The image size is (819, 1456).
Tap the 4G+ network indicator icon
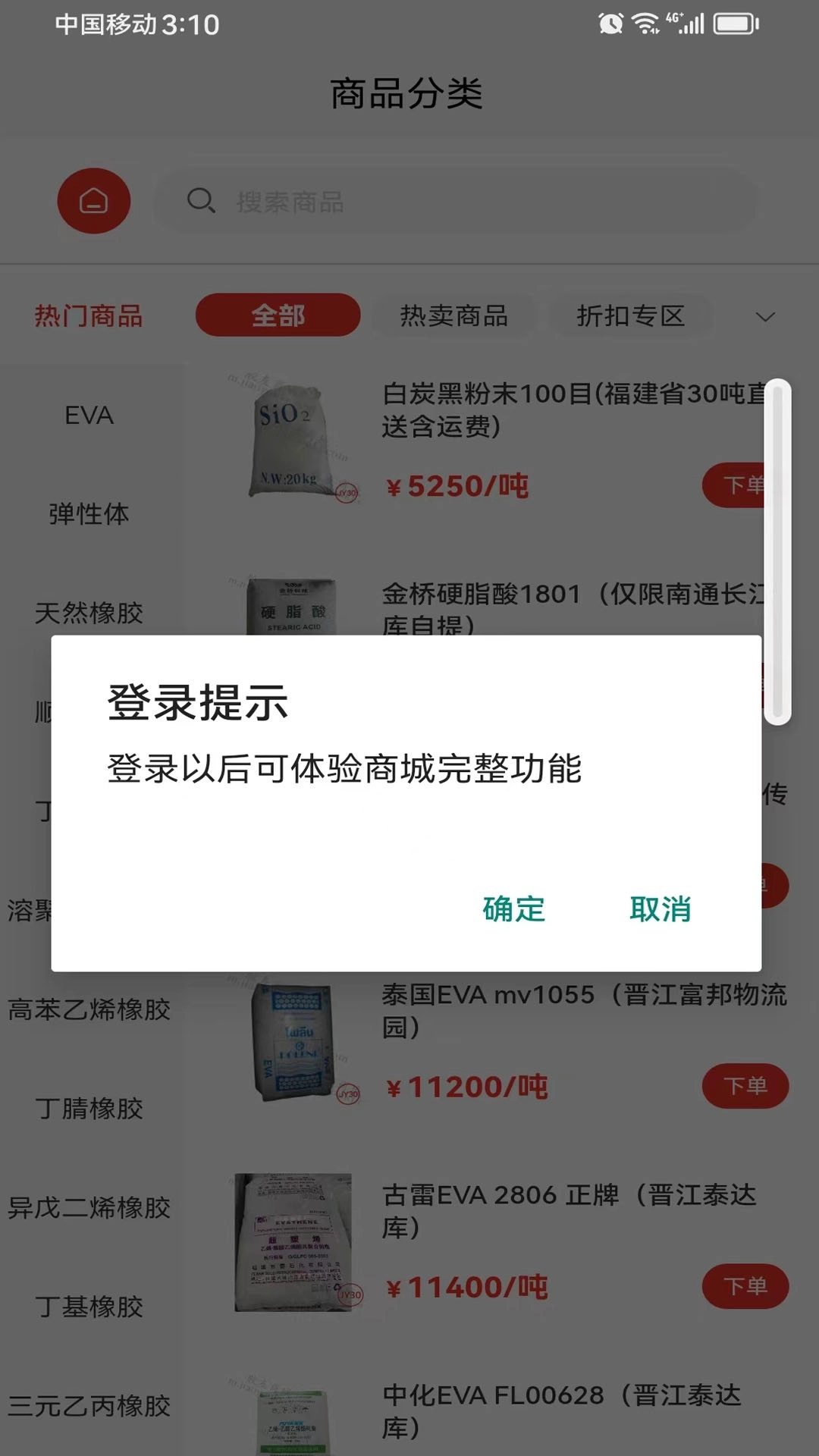[x=675, y=20]
